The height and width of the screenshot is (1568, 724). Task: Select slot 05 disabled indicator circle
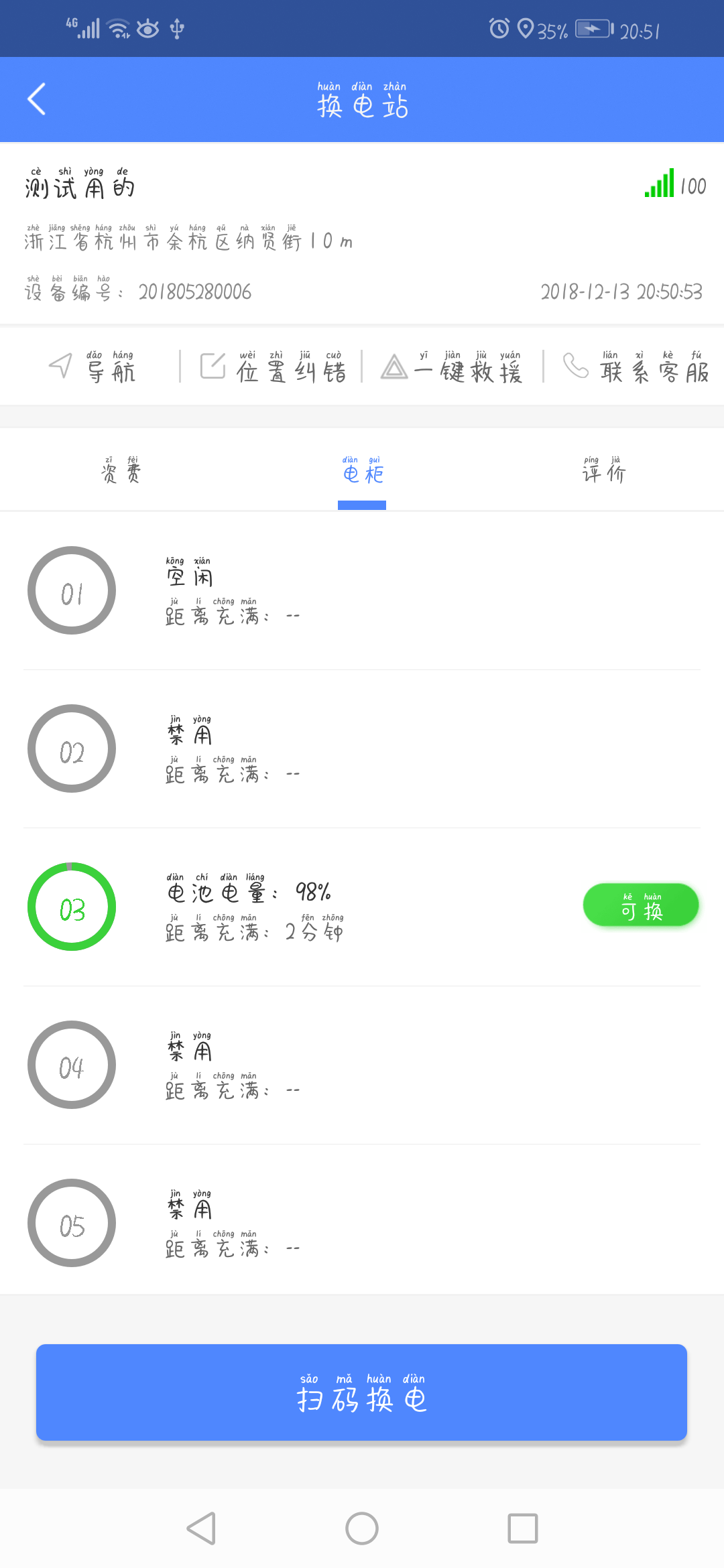click(72, 1223)
